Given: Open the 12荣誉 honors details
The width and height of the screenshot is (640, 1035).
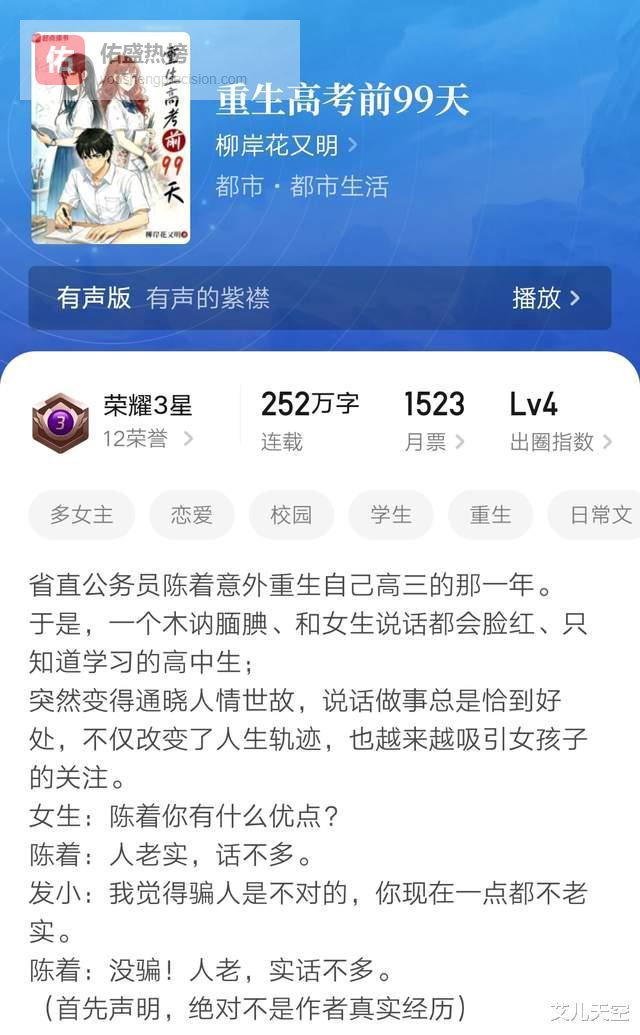Looking at the screenshot, I should point(148,438).
